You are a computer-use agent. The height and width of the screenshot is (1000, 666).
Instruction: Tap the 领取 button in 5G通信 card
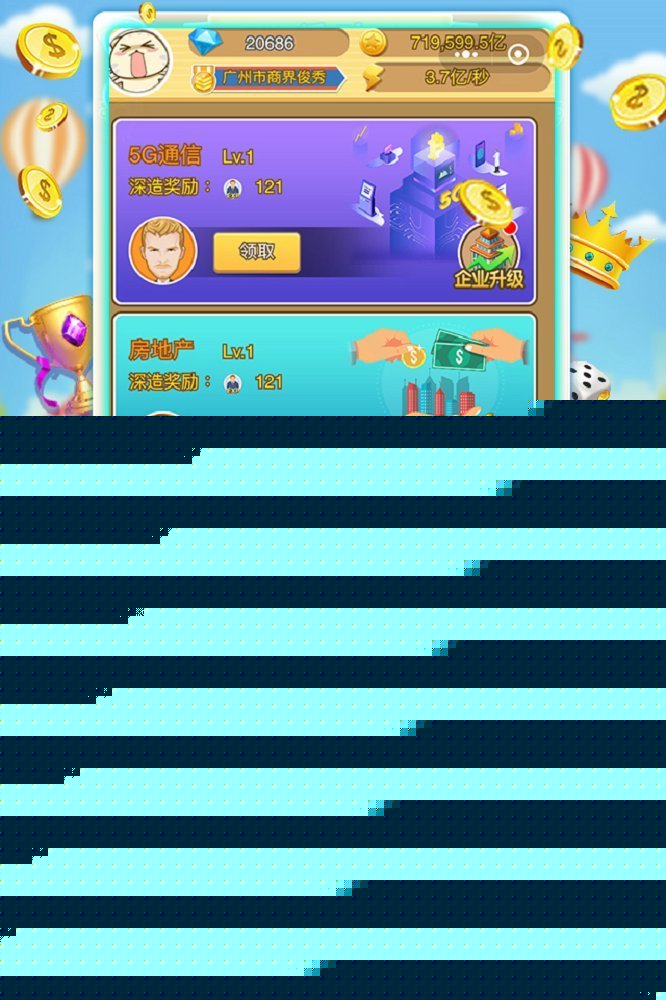coord(257,252)
